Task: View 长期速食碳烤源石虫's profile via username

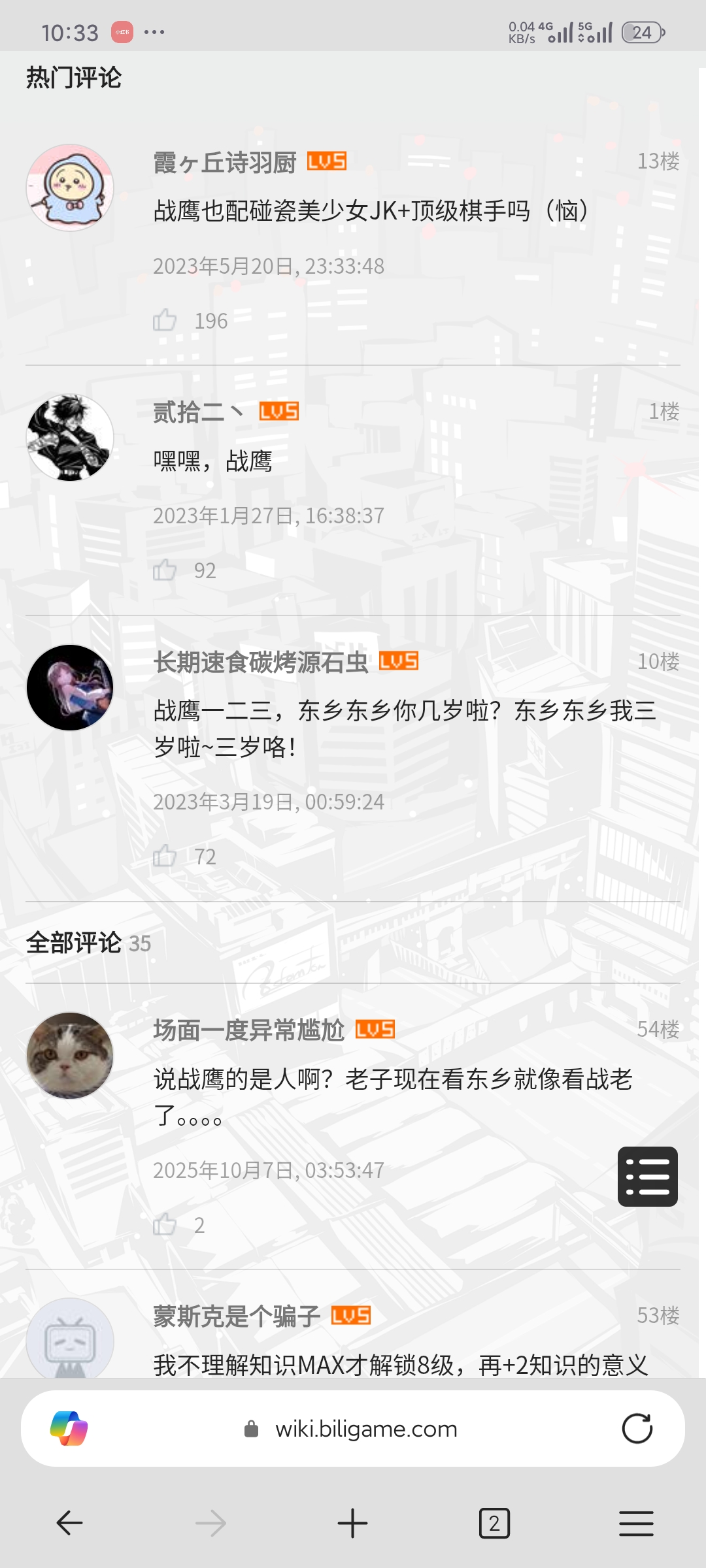Action: click(x=261, y=662)
